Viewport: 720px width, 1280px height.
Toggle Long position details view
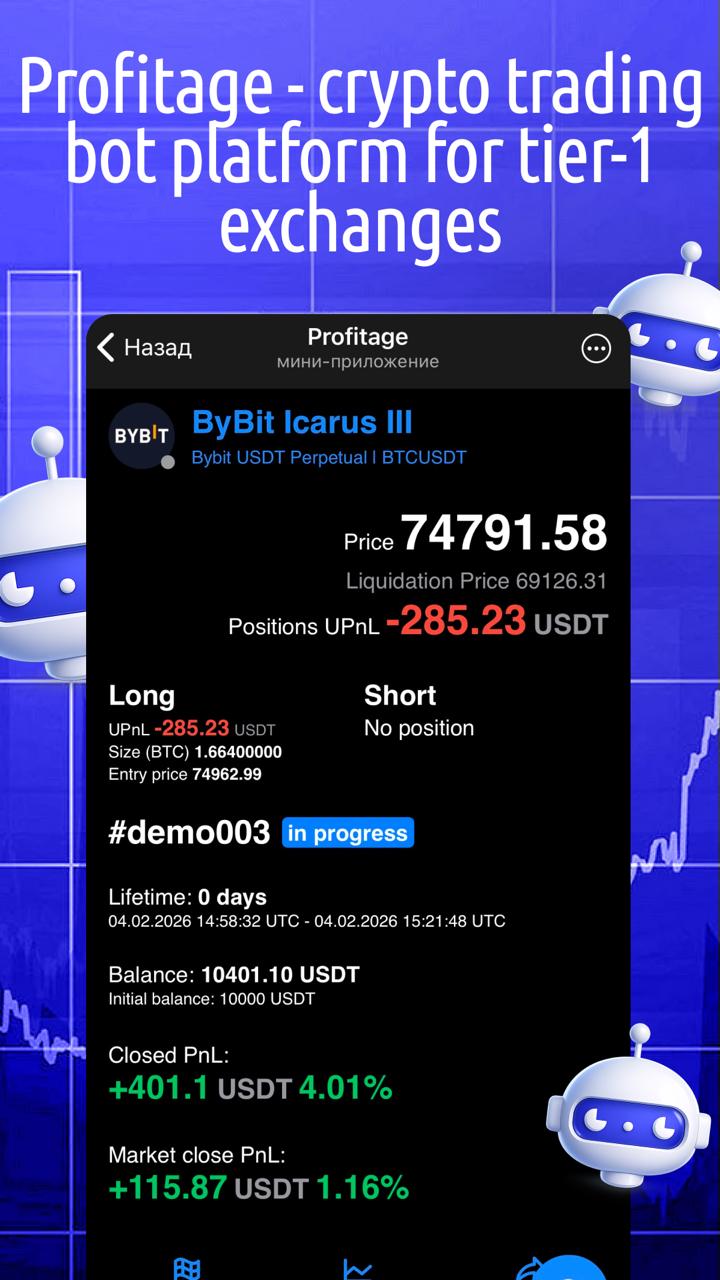(141, 697)
